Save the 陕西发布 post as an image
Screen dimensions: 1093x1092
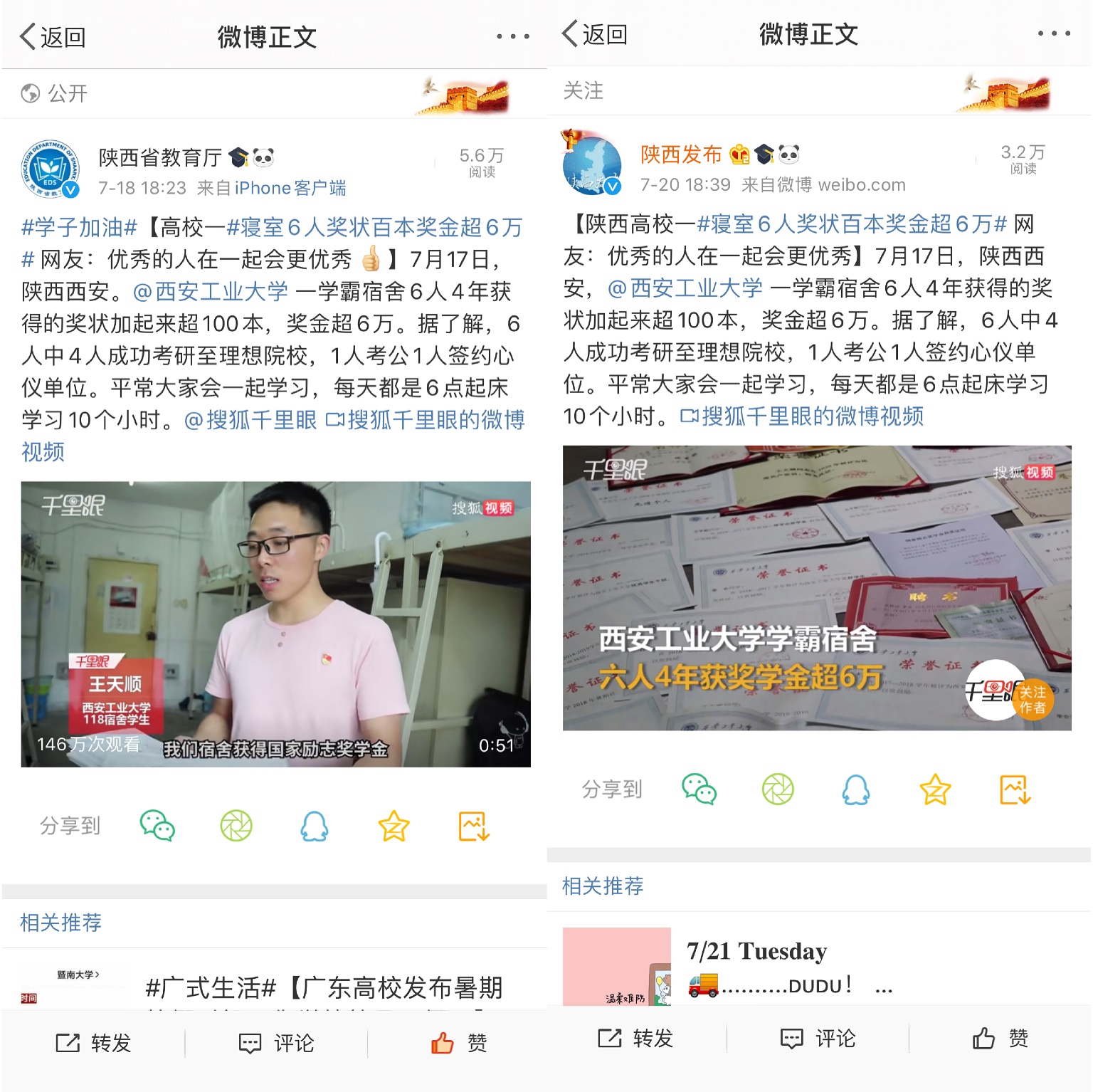tap(1014, 789)
